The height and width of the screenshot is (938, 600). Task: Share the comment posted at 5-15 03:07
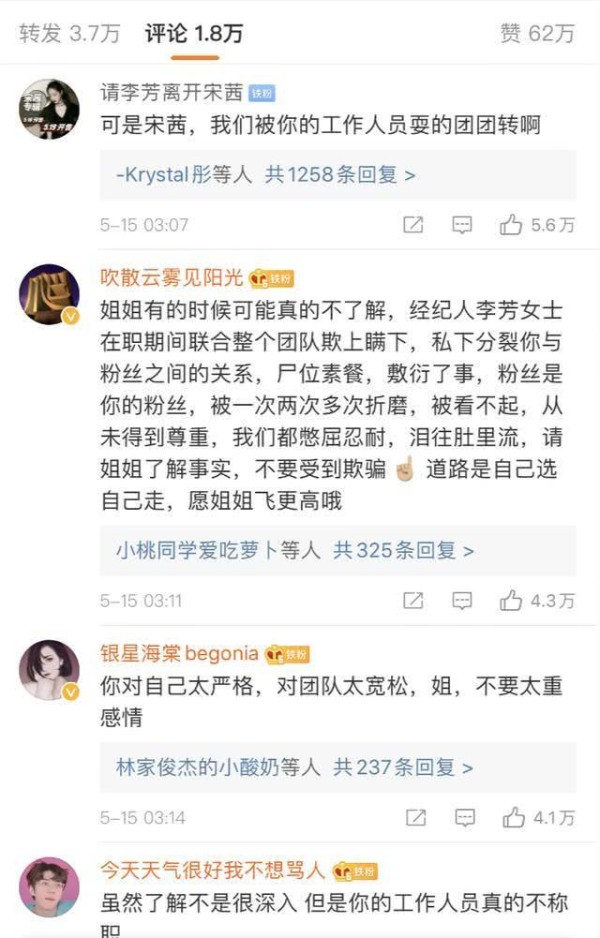413,225
